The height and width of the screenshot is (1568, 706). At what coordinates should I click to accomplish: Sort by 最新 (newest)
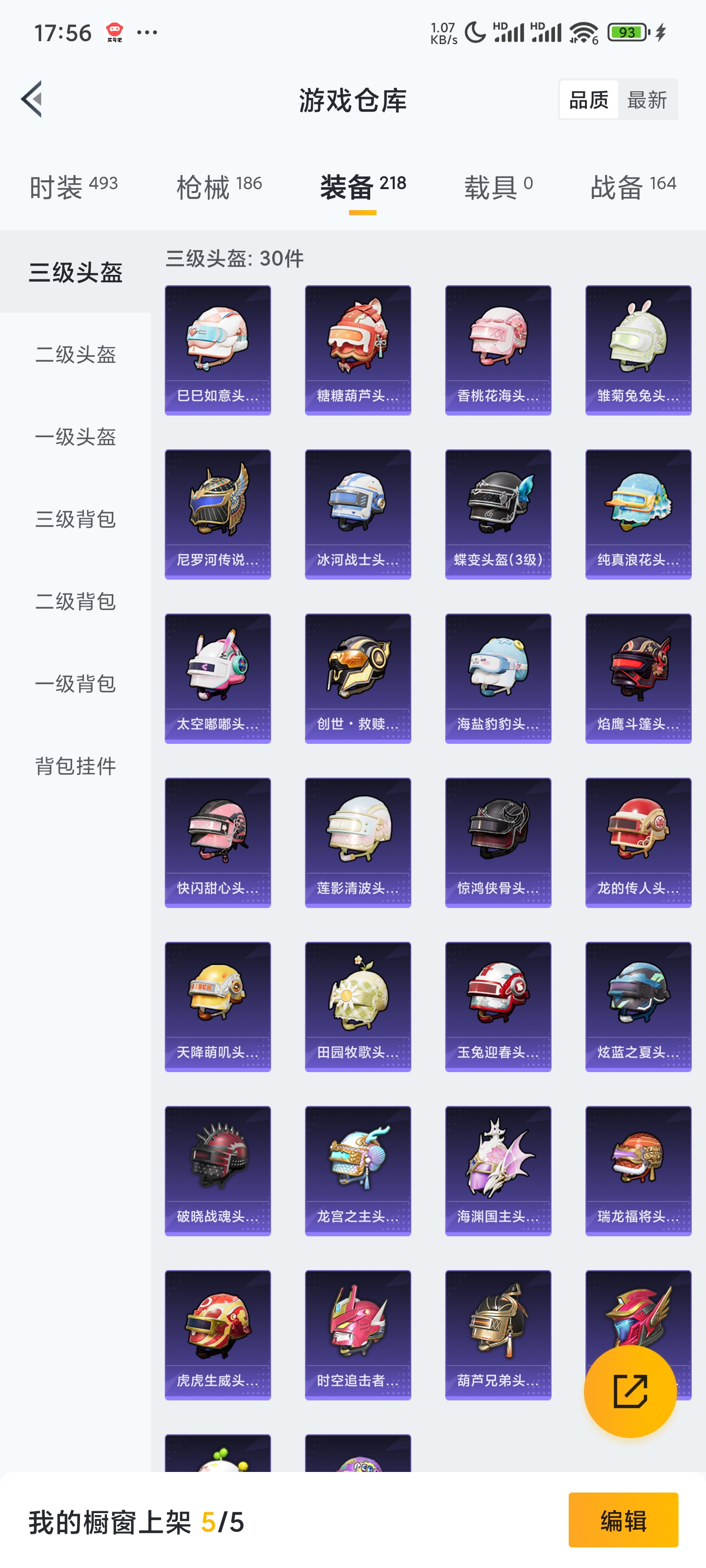(647, 99)
